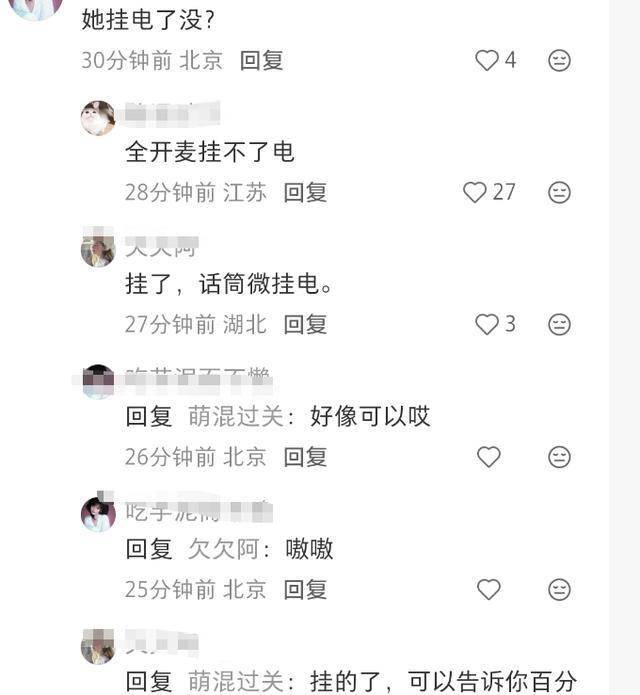
Task: Open avatar of 全开麦挂不了电 commenter
Action: [98, 118]
